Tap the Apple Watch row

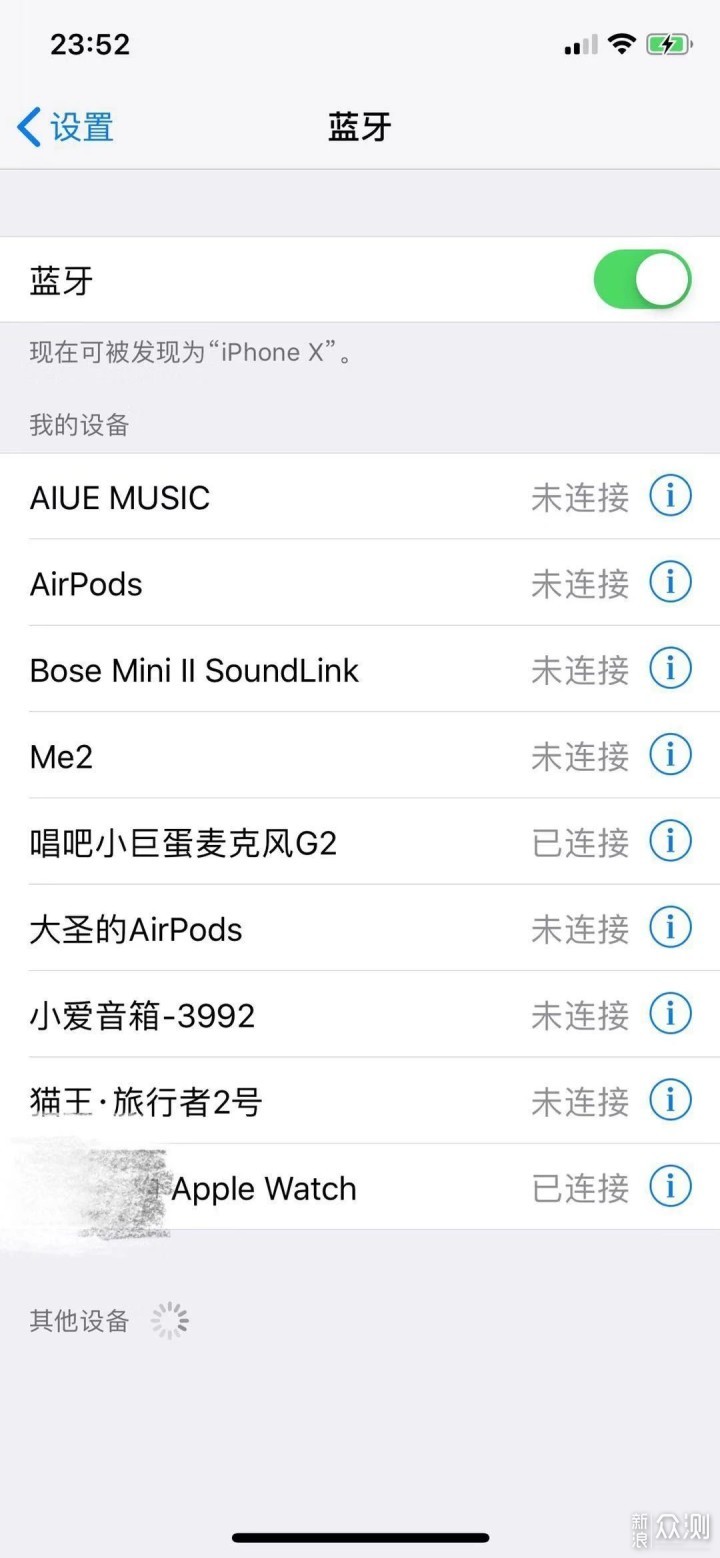pos(300,1188)
